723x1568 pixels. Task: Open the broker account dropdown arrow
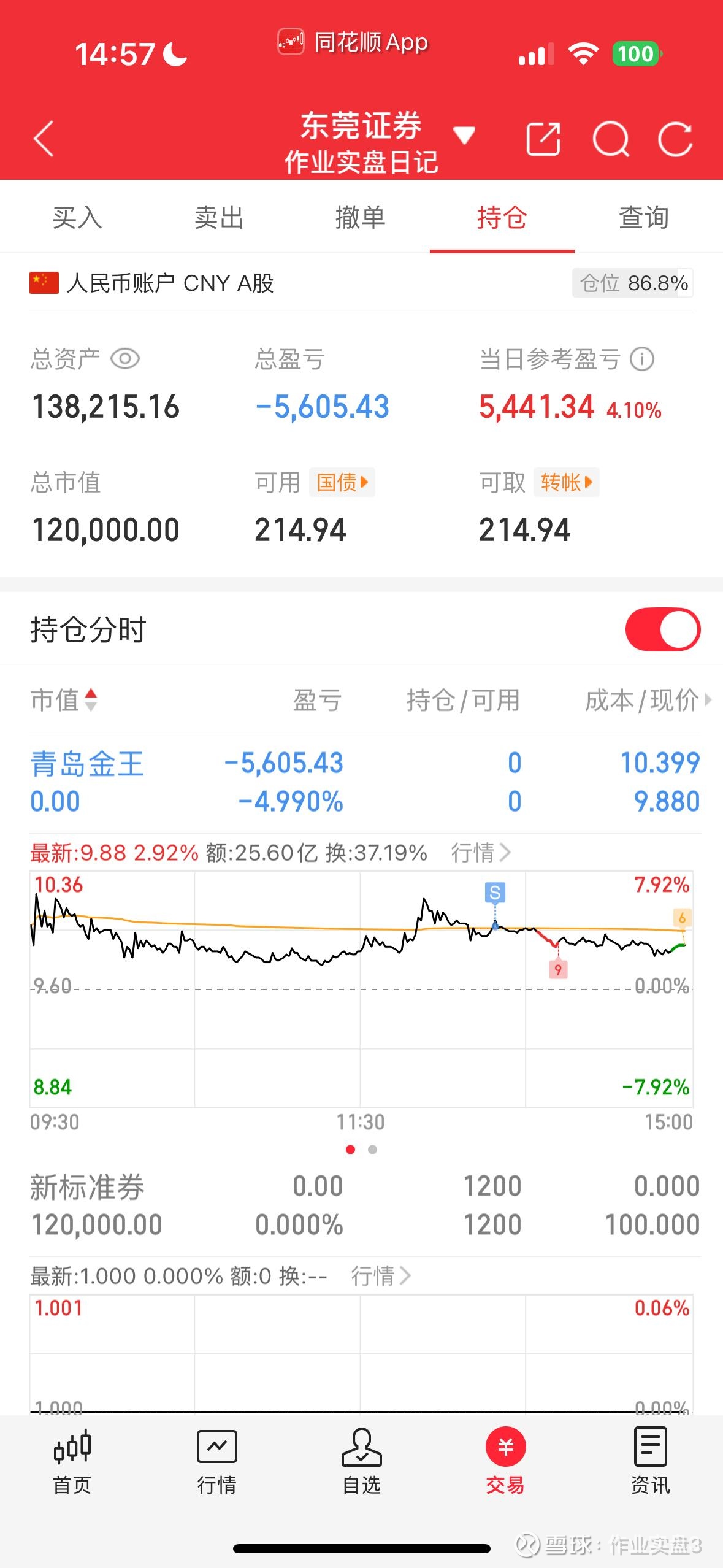(x=464, y=136)
